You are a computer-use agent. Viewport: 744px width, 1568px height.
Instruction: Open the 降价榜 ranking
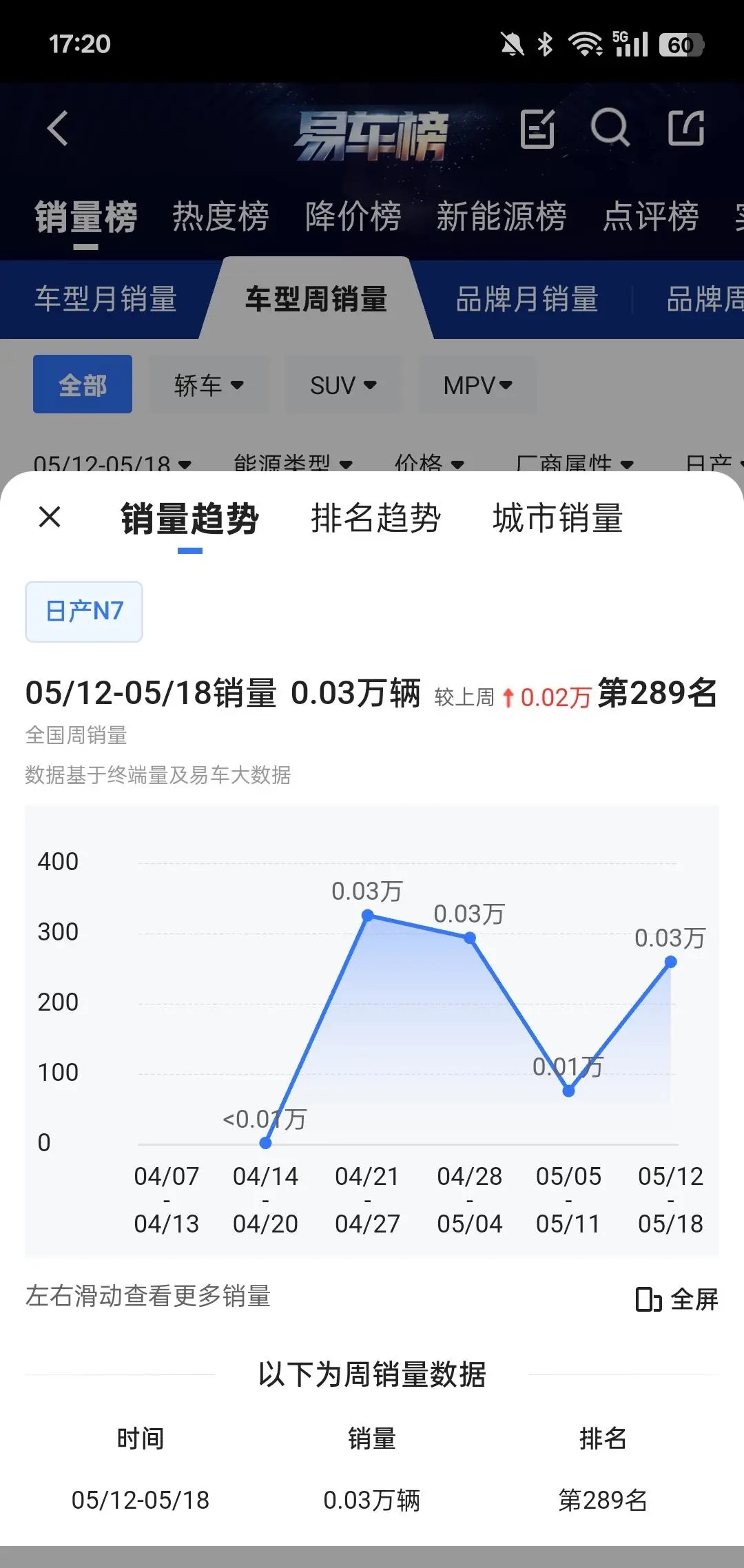353,216
